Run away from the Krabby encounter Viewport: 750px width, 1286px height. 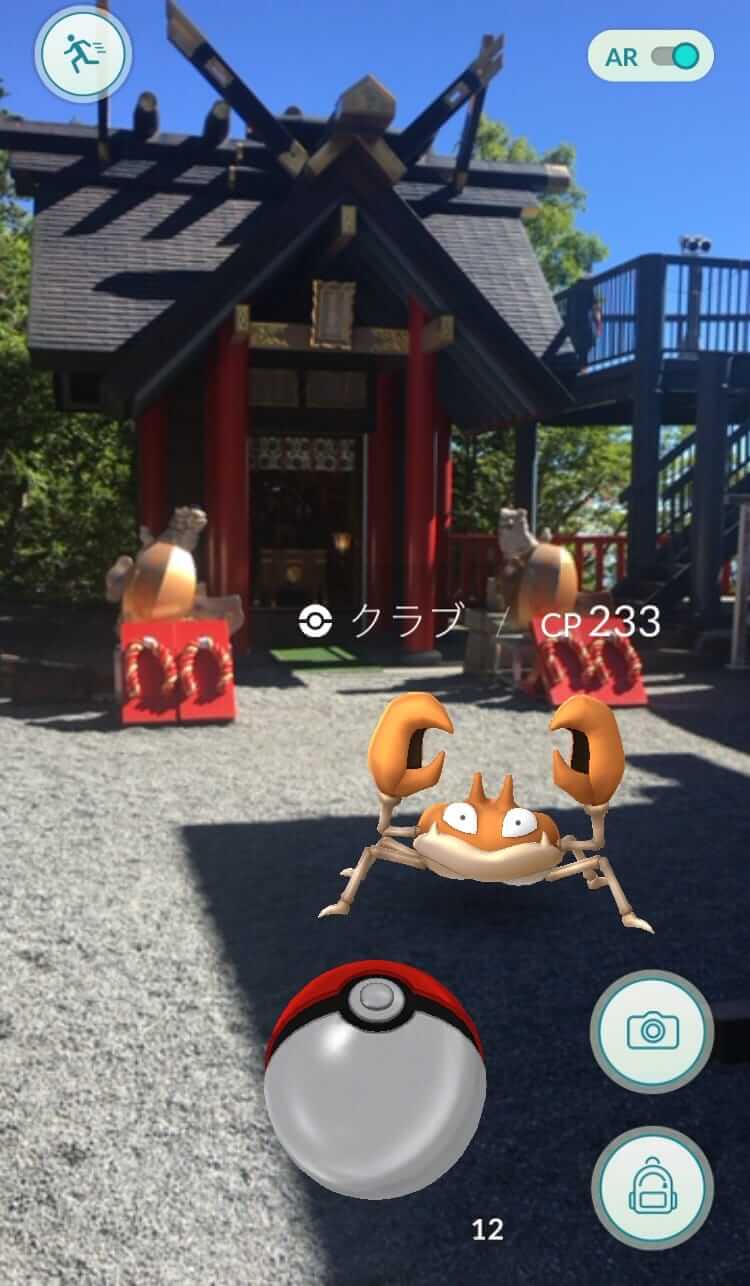(x=83, y=51)
